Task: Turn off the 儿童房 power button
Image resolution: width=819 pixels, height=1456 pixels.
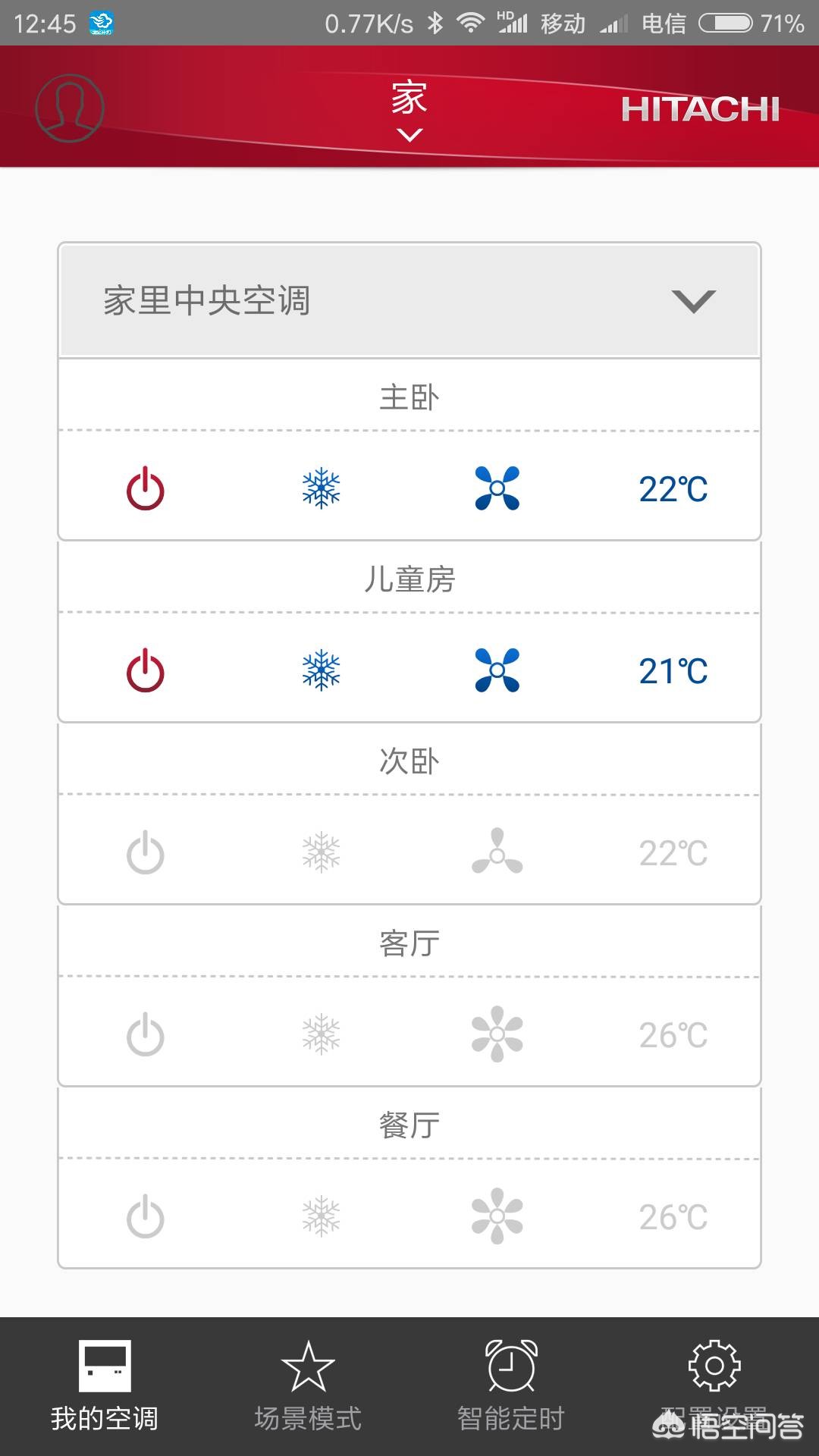Action: click(145, 671)
